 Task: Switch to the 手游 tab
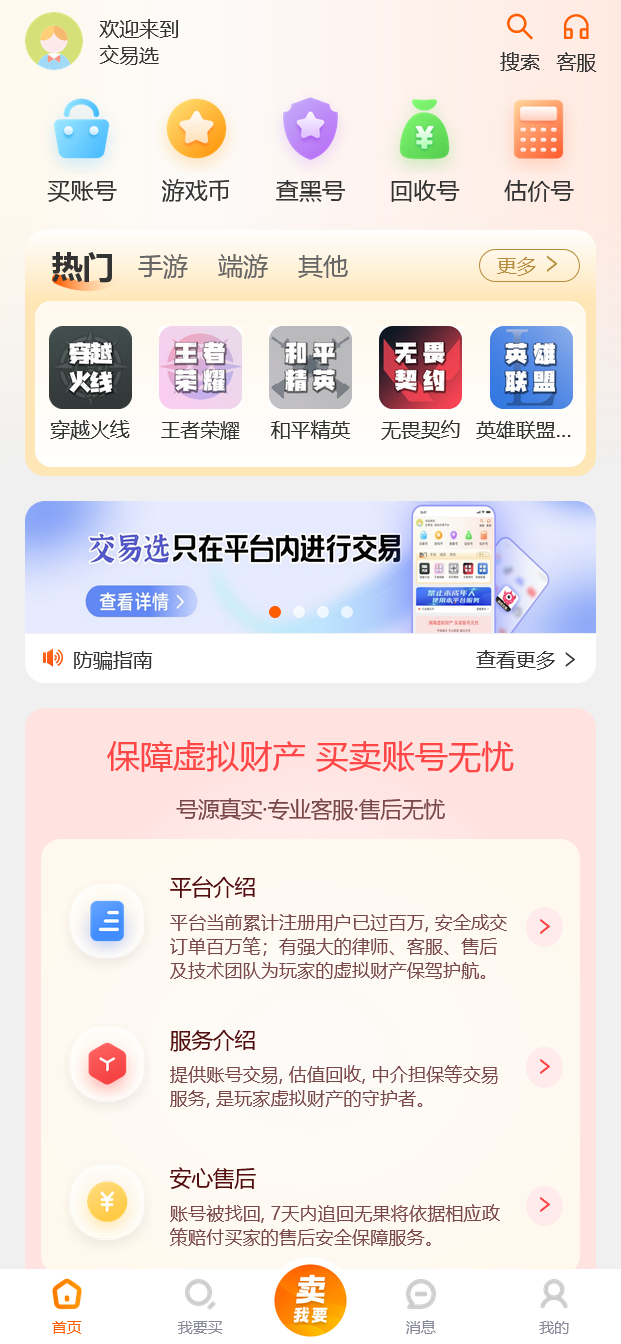click(163, 267)
